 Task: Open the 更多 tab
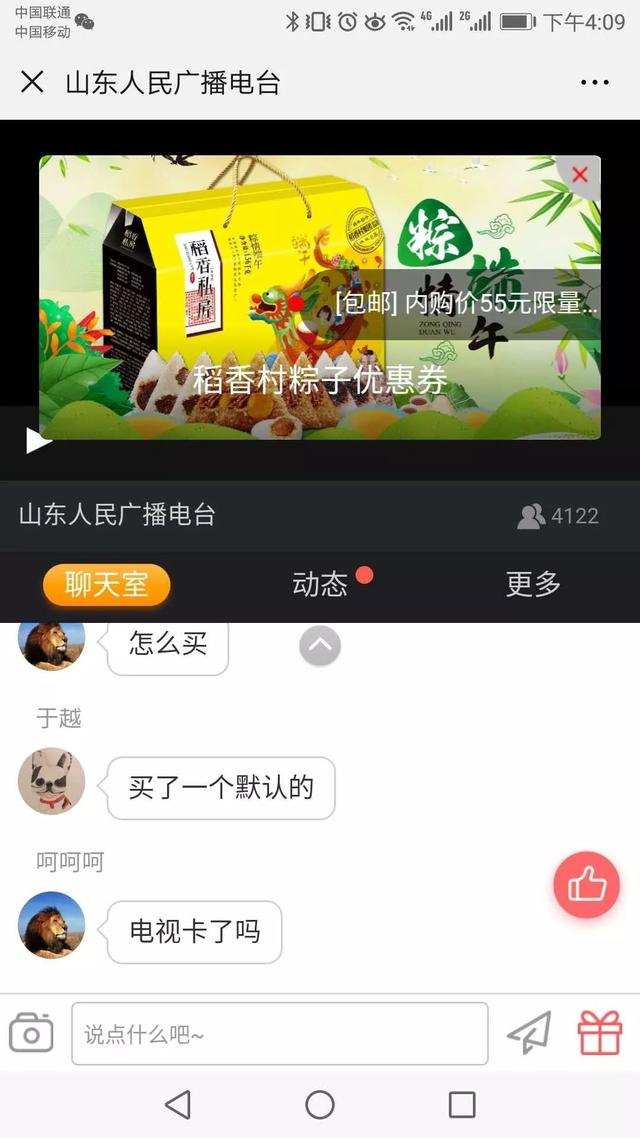[x=533, y=584]
